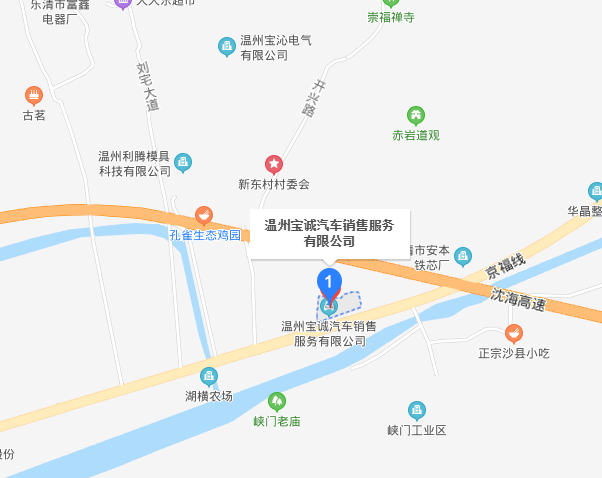Select the 湖横农场 marker
This screenshot has height=478, width=602.
click(208, 377)
